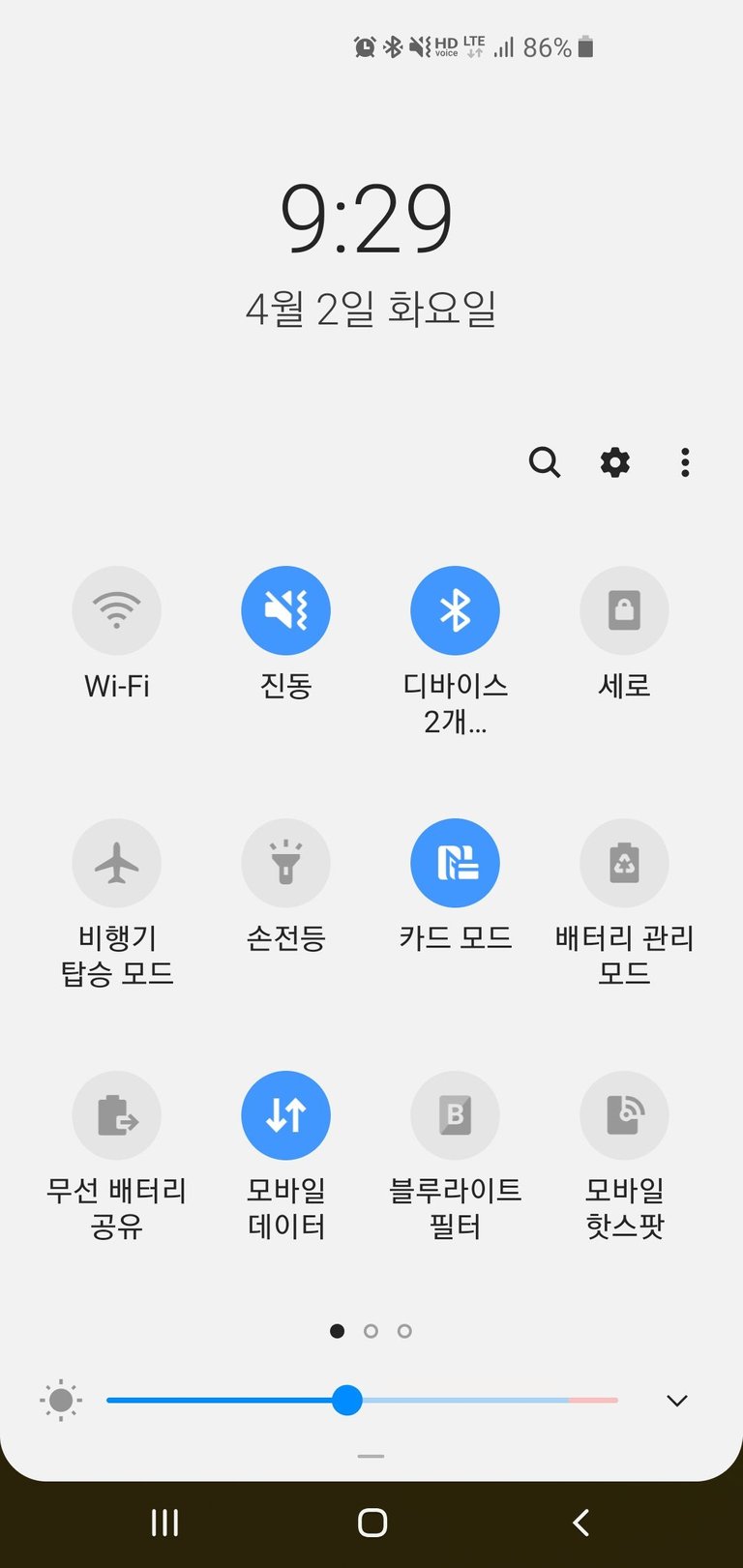This screenshot has width=743, height=1568.
Task: Disable 카드 모드 NFC payment
Action: (x=455, y=863)
